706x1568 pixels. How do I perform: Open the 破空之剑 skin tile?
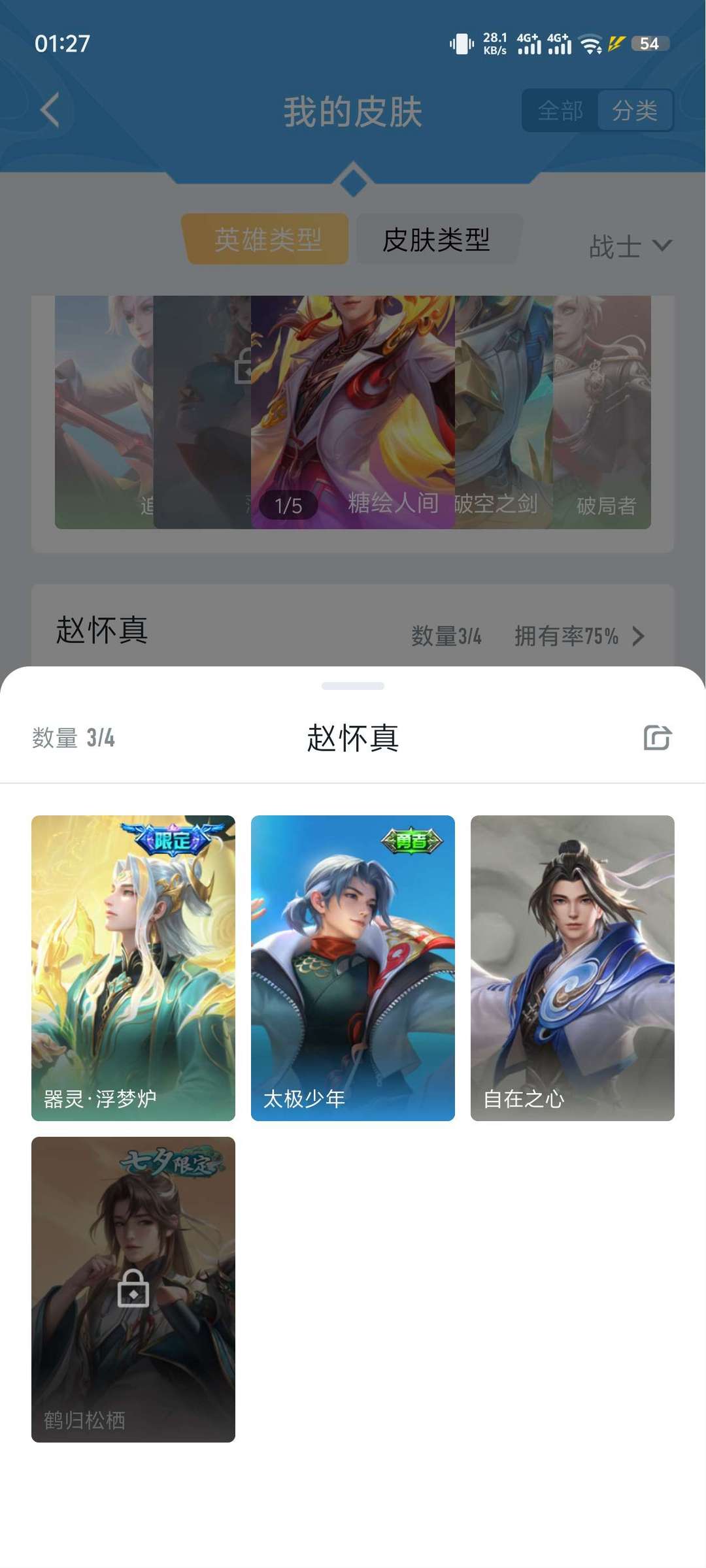pos(503,412)
